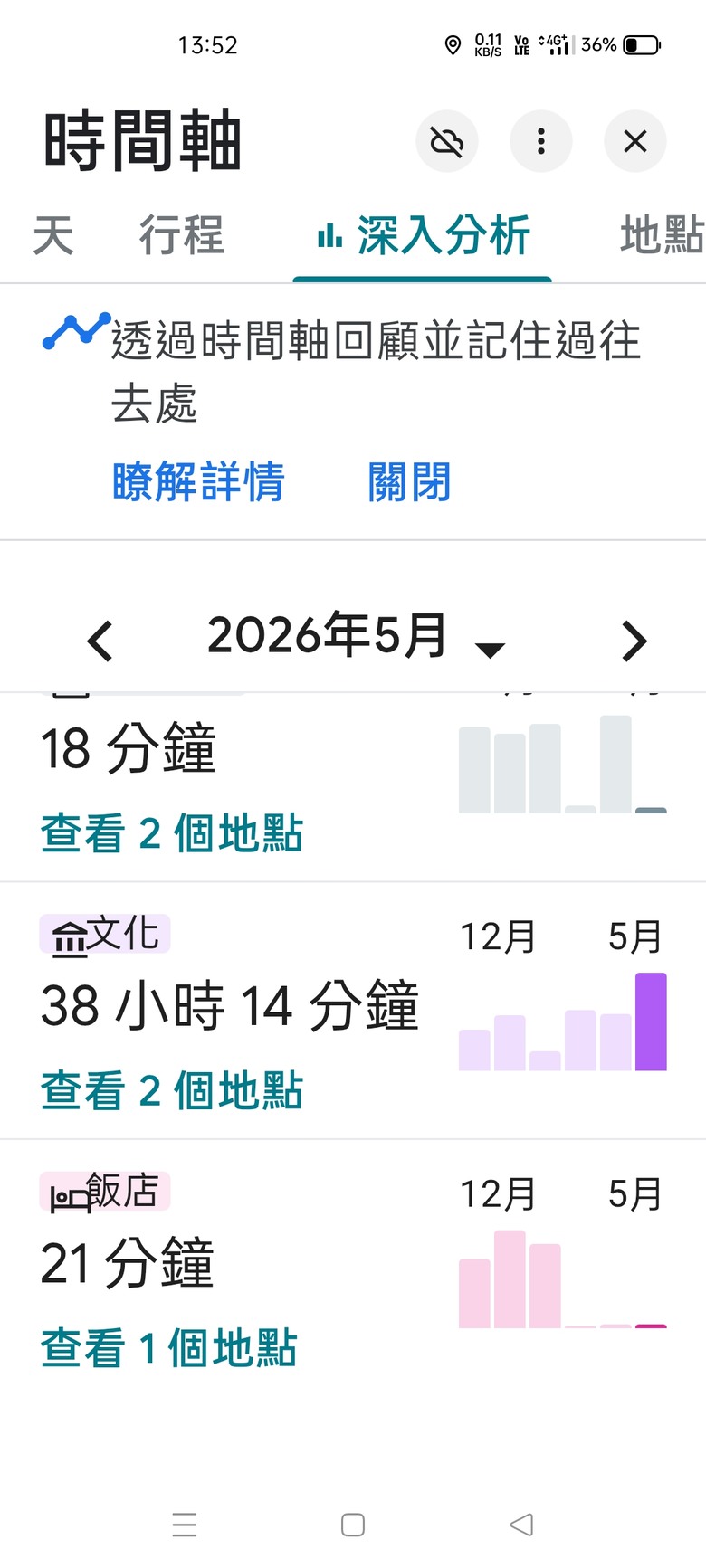View 1 place under 飯店
This screenshot has width=706, height=1568.
(168, 1348)
